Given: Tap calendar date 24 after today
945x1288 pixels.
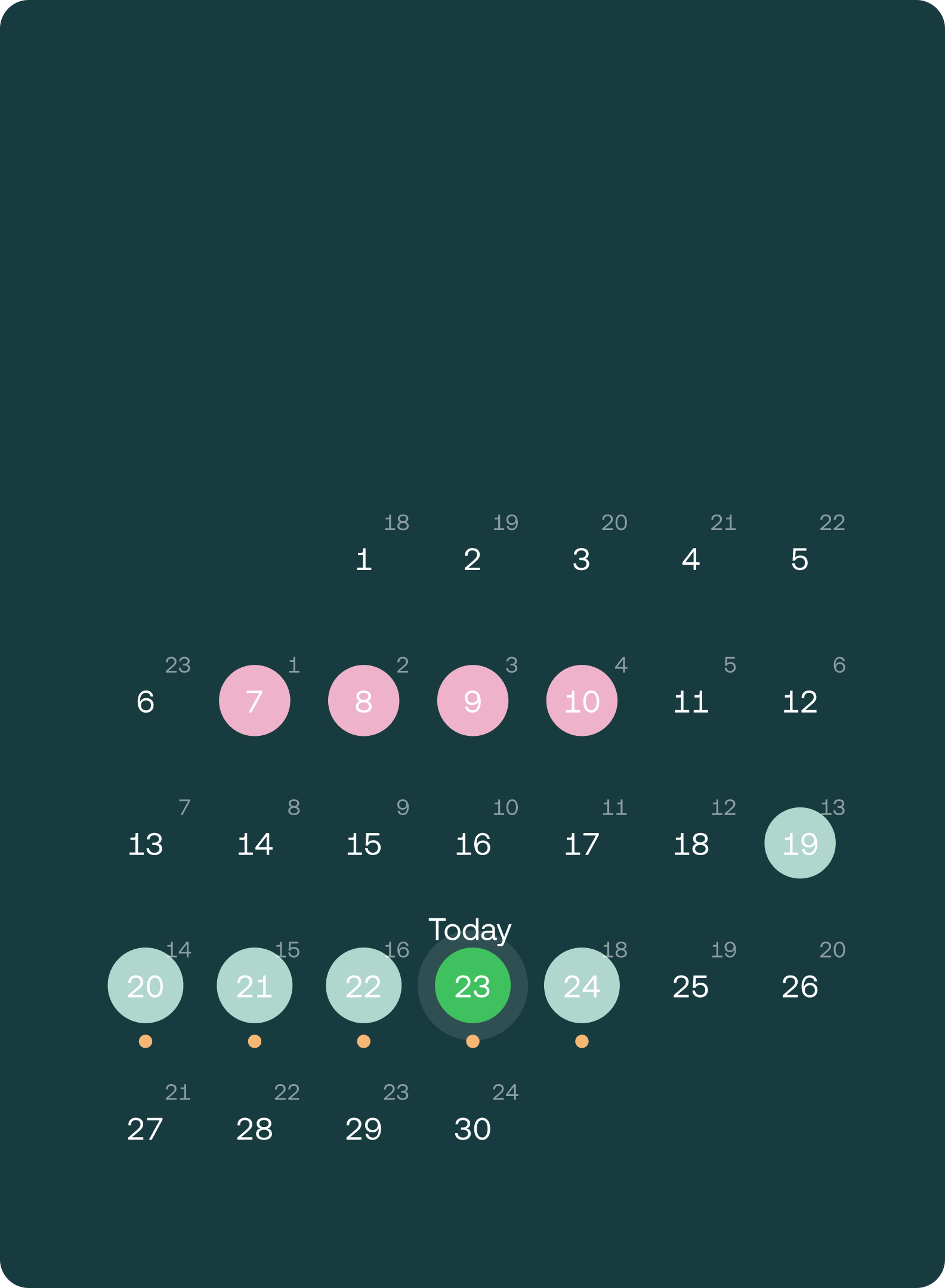Looking at the screenshot, I should tap(582, 986).
